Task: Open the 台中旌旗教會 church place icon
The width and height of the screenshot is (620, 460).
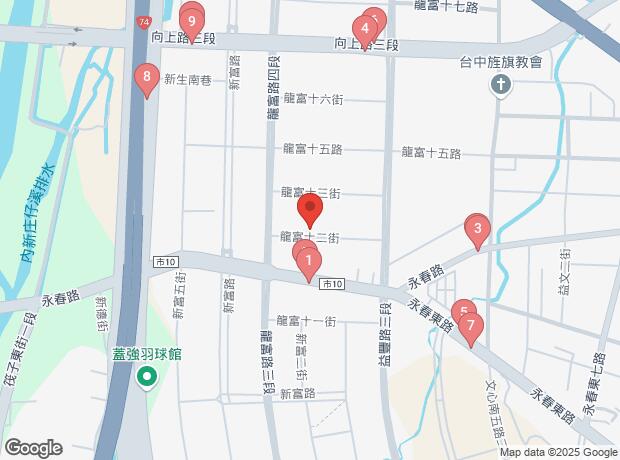Action: [499, 85]
